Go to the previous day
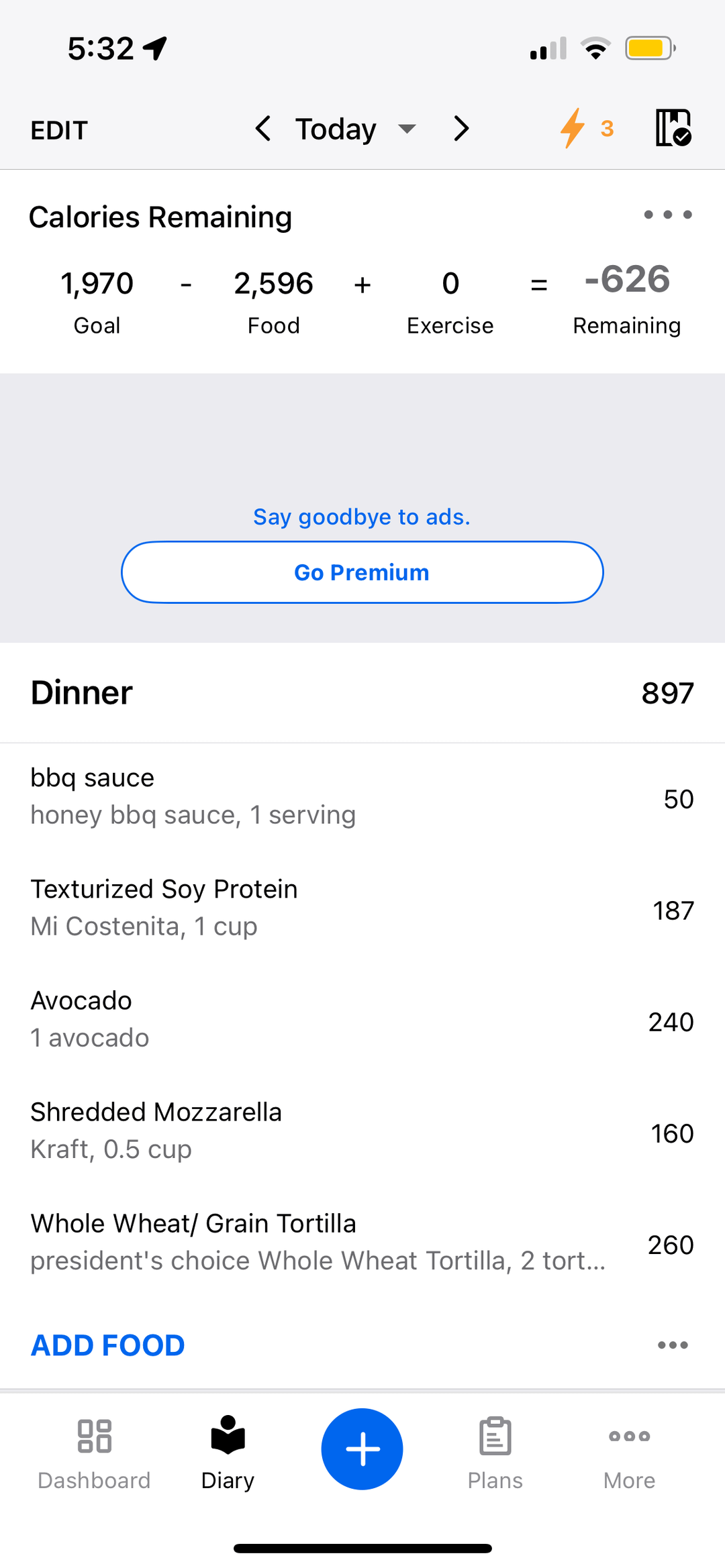 pyautogui.click(x=263, y=128)
